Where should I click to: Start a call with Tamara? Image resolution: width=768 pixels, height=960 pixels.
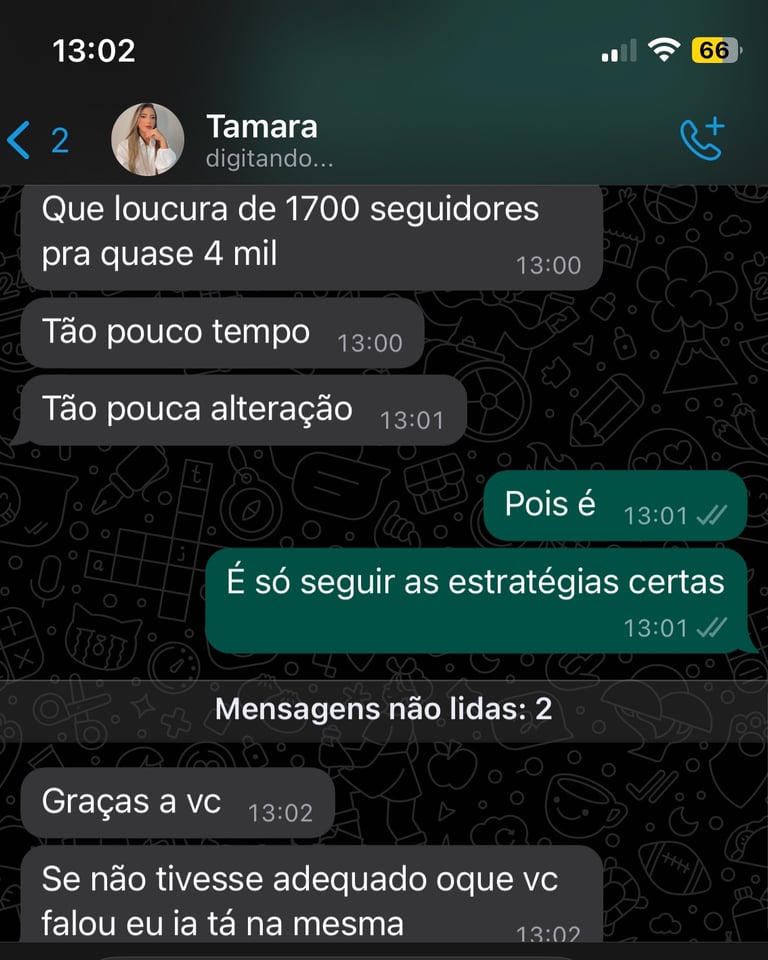(701, 140)
